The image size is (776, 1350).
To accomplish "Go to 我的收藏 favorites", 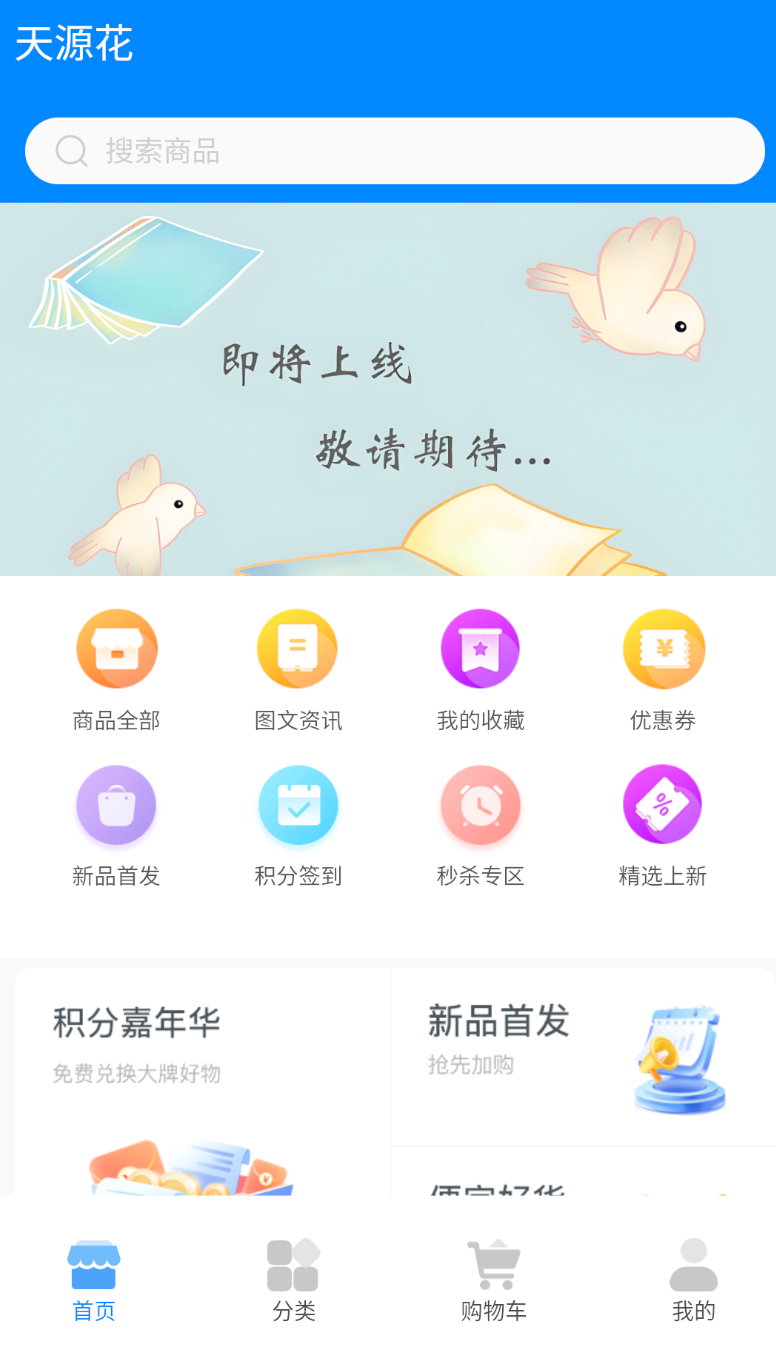I will (x=480, y=670).
